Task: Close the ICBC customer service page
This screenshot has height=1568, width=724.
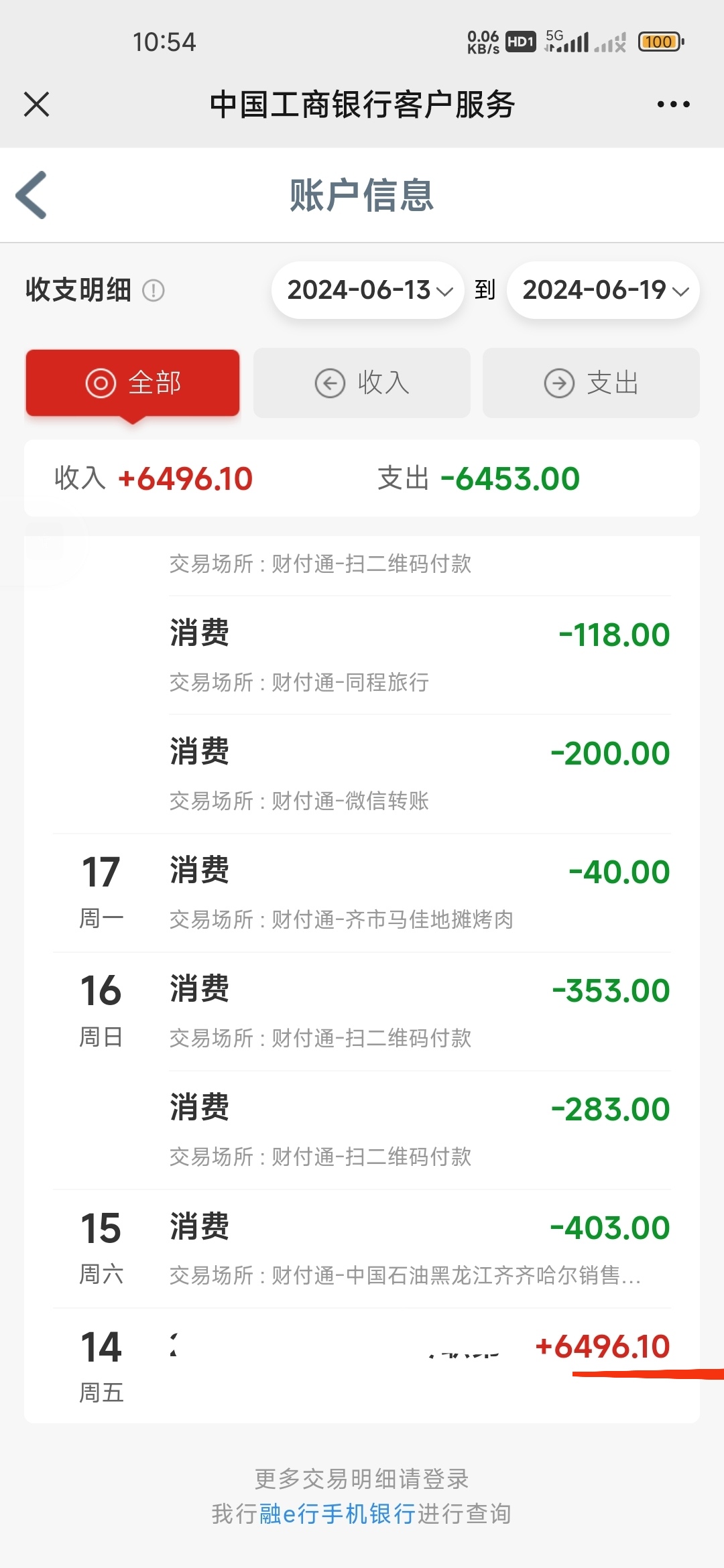Action: pos(36,105)
